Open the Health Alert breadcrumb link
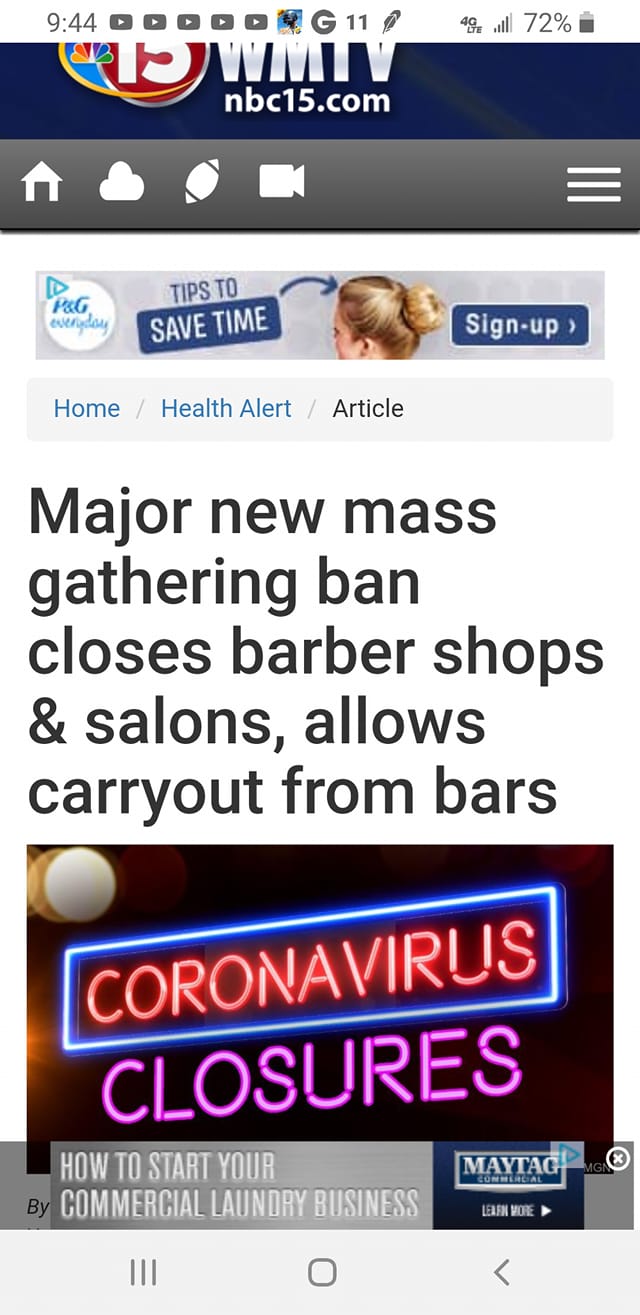 pos(226,408)
